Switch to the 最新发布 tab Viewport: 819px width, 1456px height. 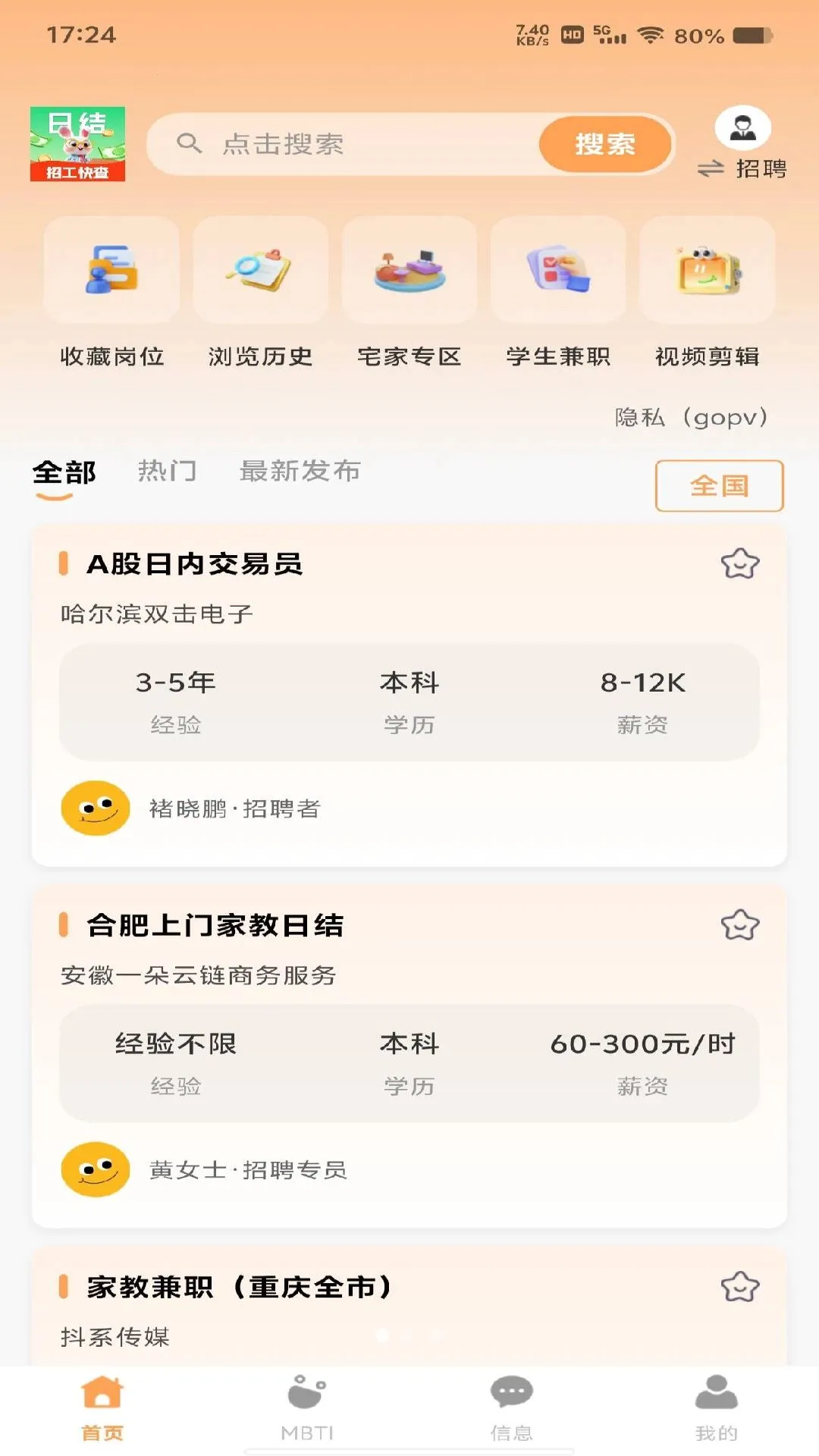point(300,471)
